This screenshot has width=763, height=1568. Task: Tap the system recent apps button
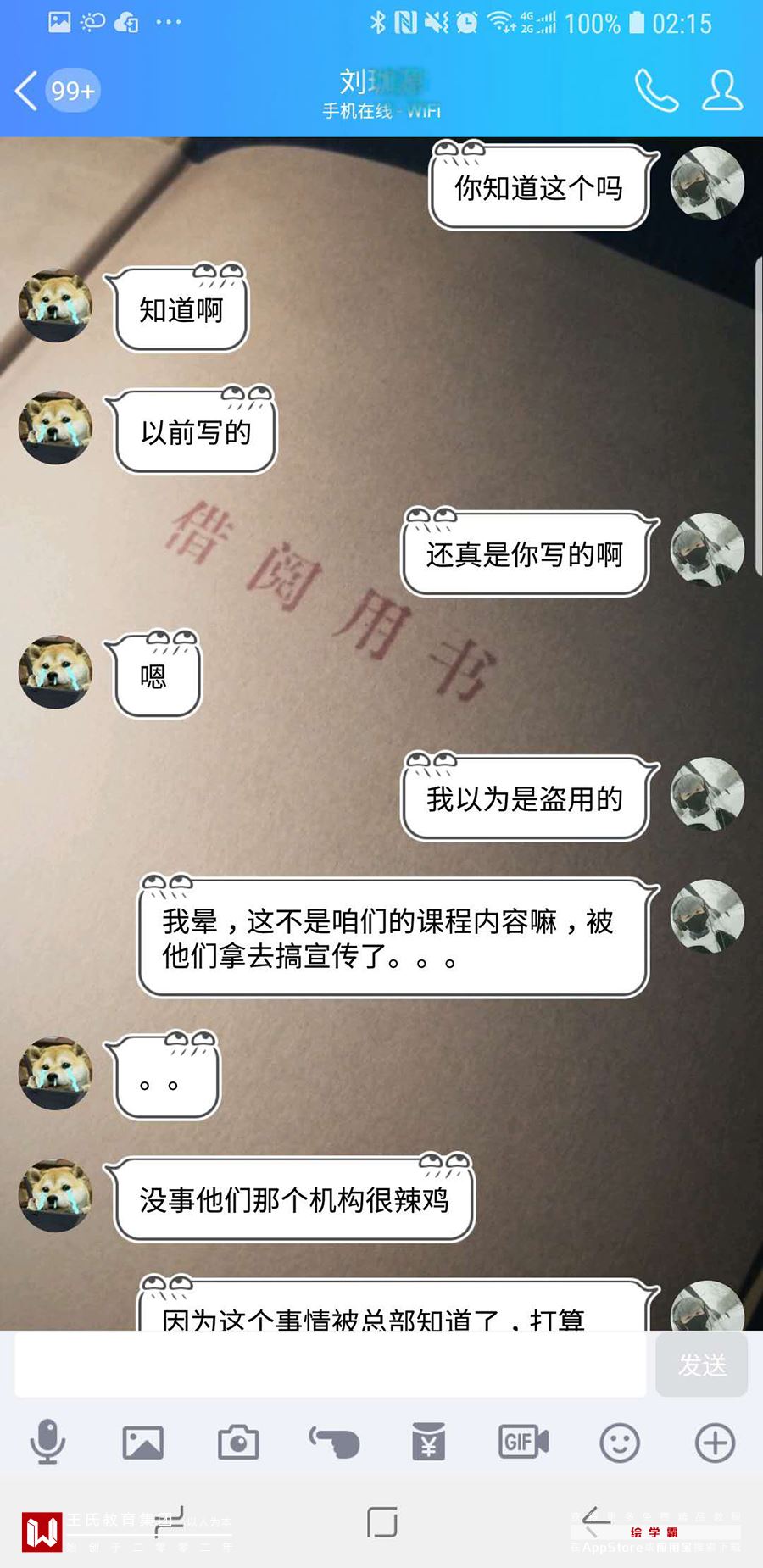tap(169, 1522)
